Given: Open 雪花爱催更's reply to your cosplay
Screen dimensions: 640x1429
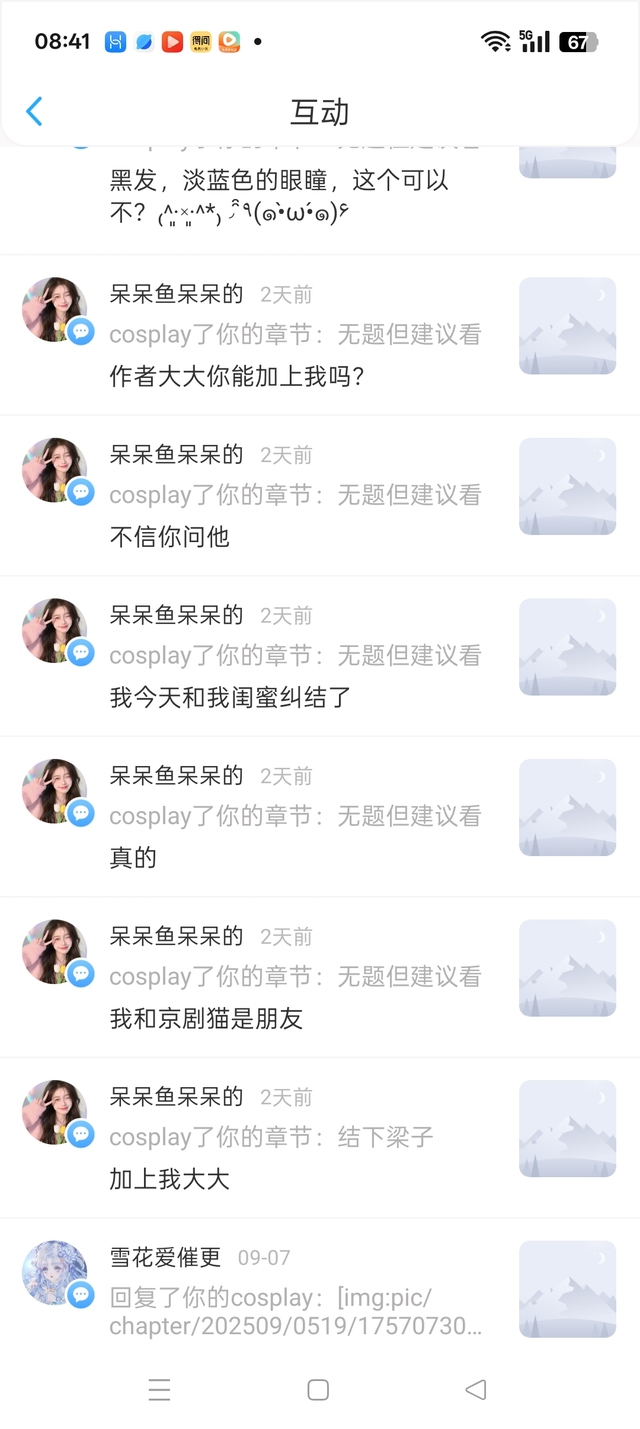Looking at the screenshot, I should tap(296, 1312).
